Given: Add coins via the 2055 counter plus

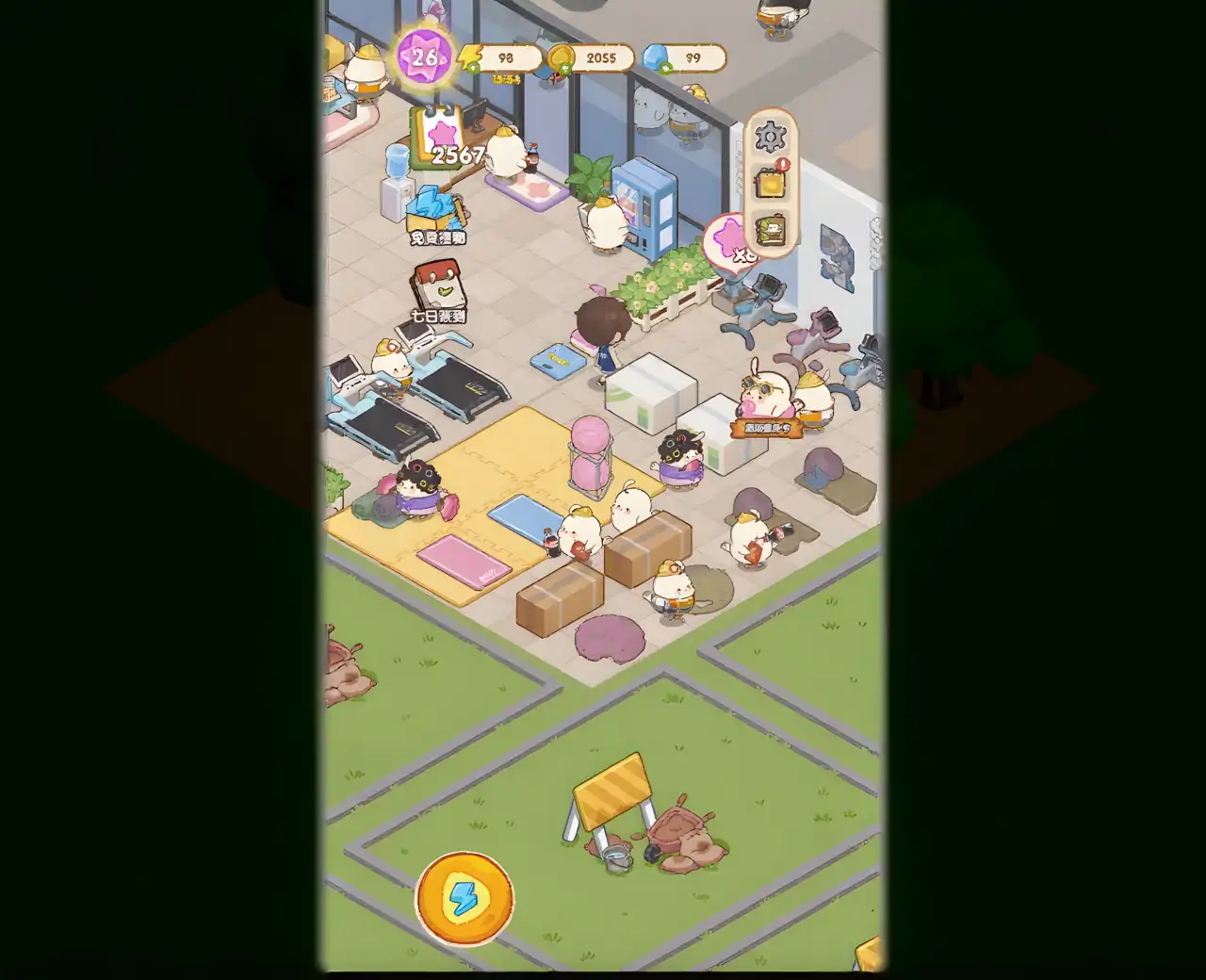Looking at the screenshot, I should (564, 68).
